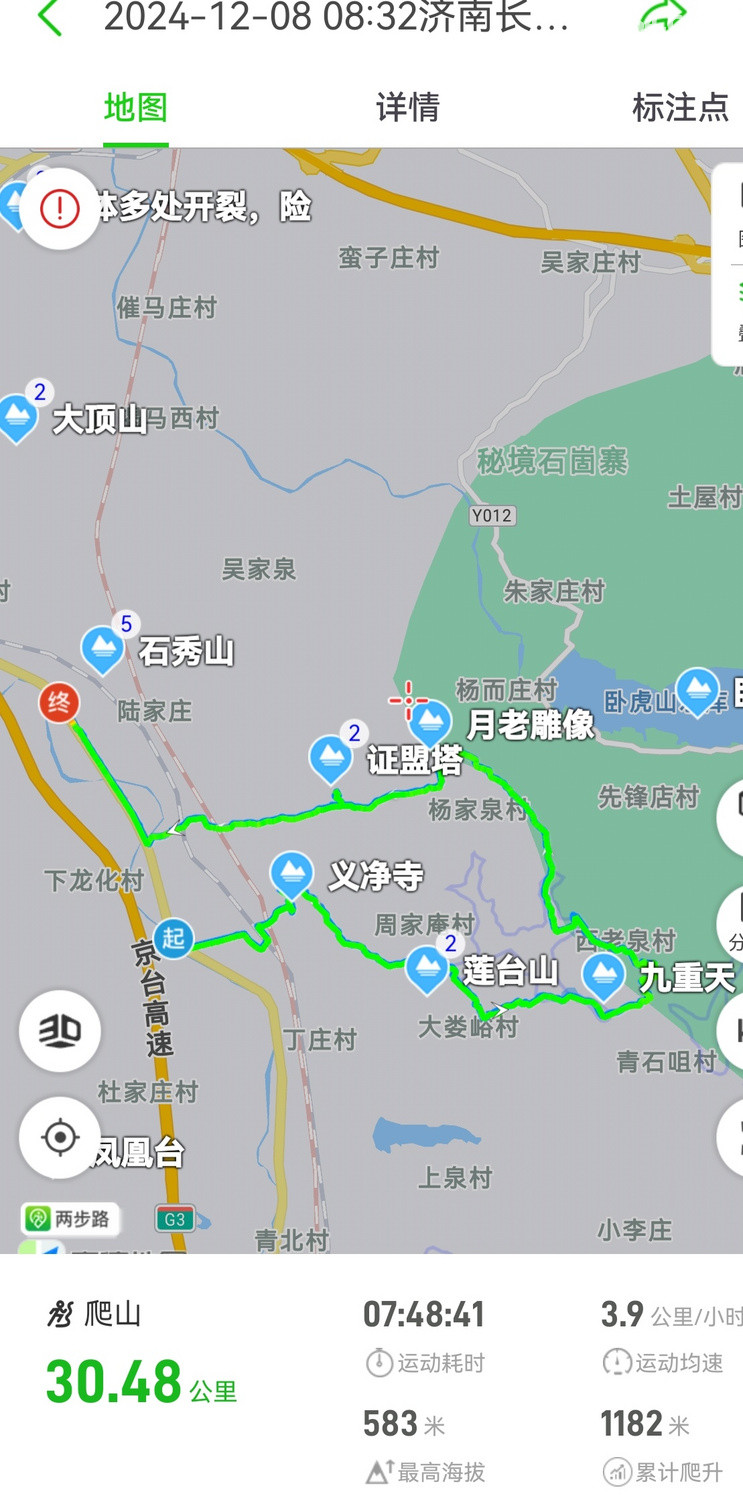Open the 石秀山 waypoint marker
This screenshot has width=743, height=1500.
[x=103, y=650]
